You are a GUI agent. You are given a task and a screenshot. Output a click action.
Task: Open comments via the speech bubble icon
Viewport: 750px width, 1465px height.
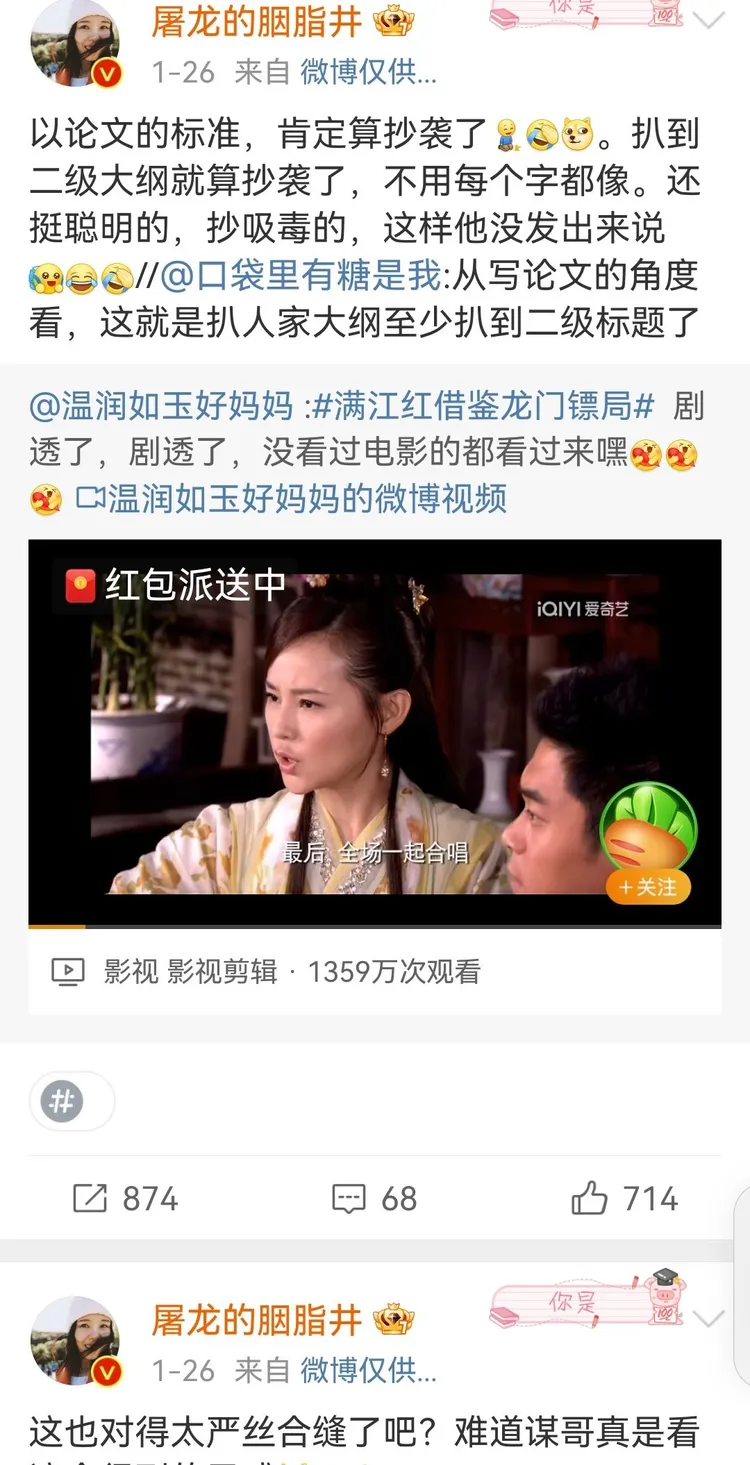(x=350, y=1197)
